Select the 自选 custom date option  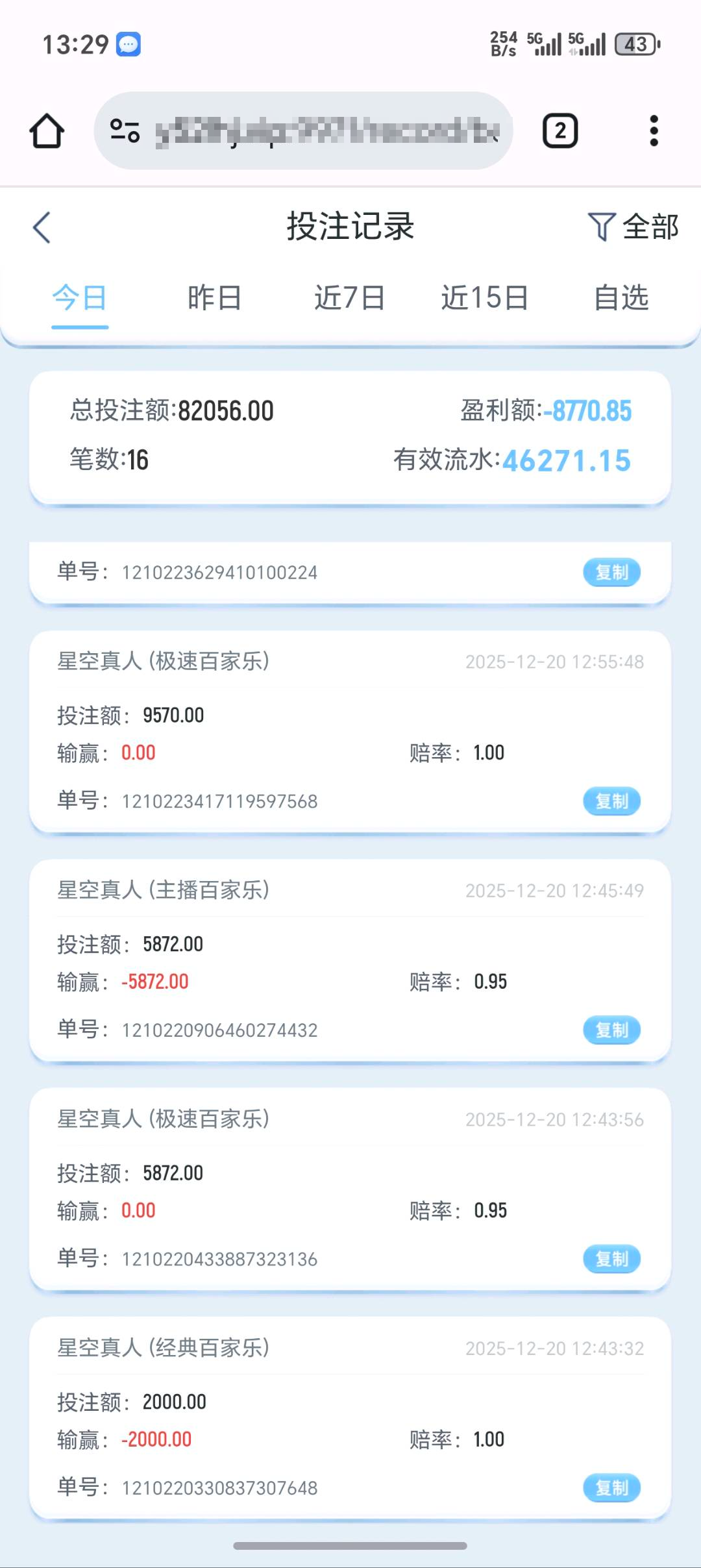pos(622,298)
